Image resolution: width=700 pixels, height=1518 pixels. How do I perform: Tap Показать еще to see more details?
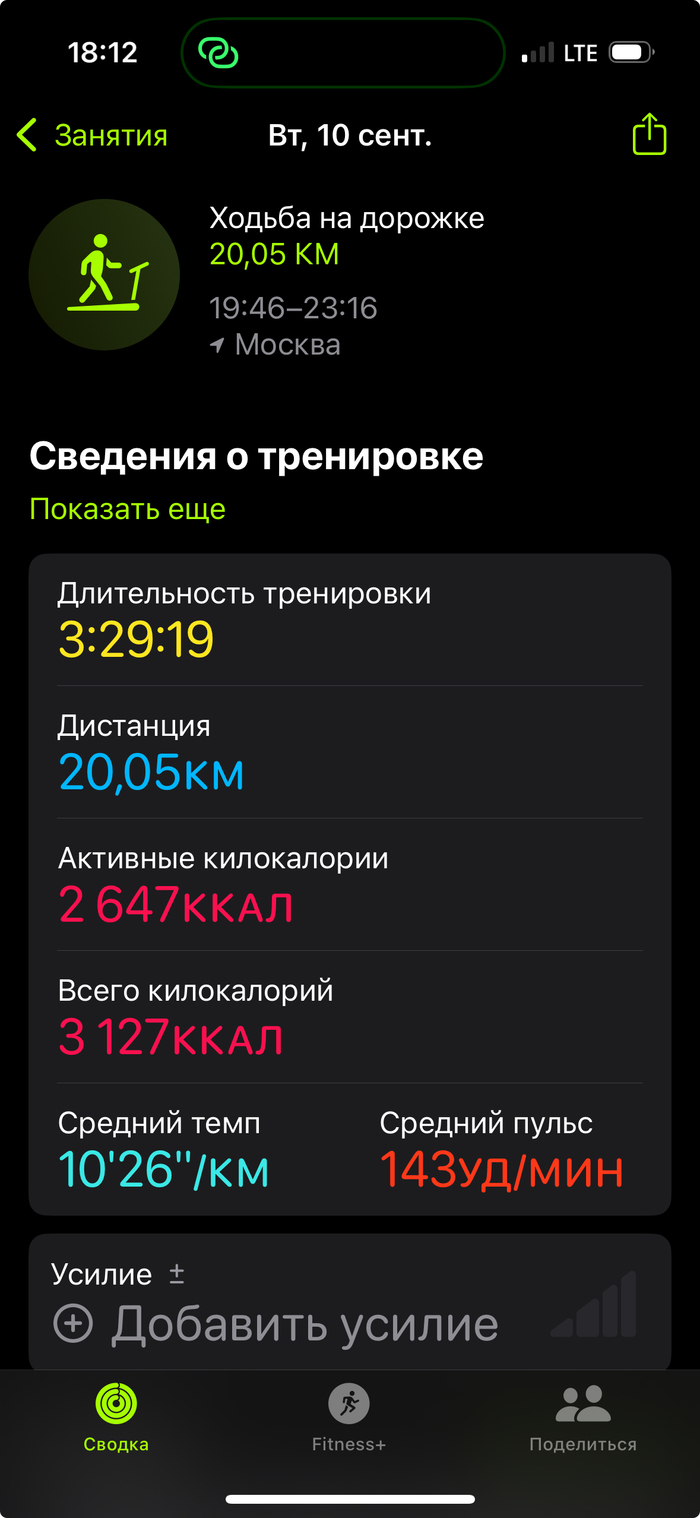[127, 509]
